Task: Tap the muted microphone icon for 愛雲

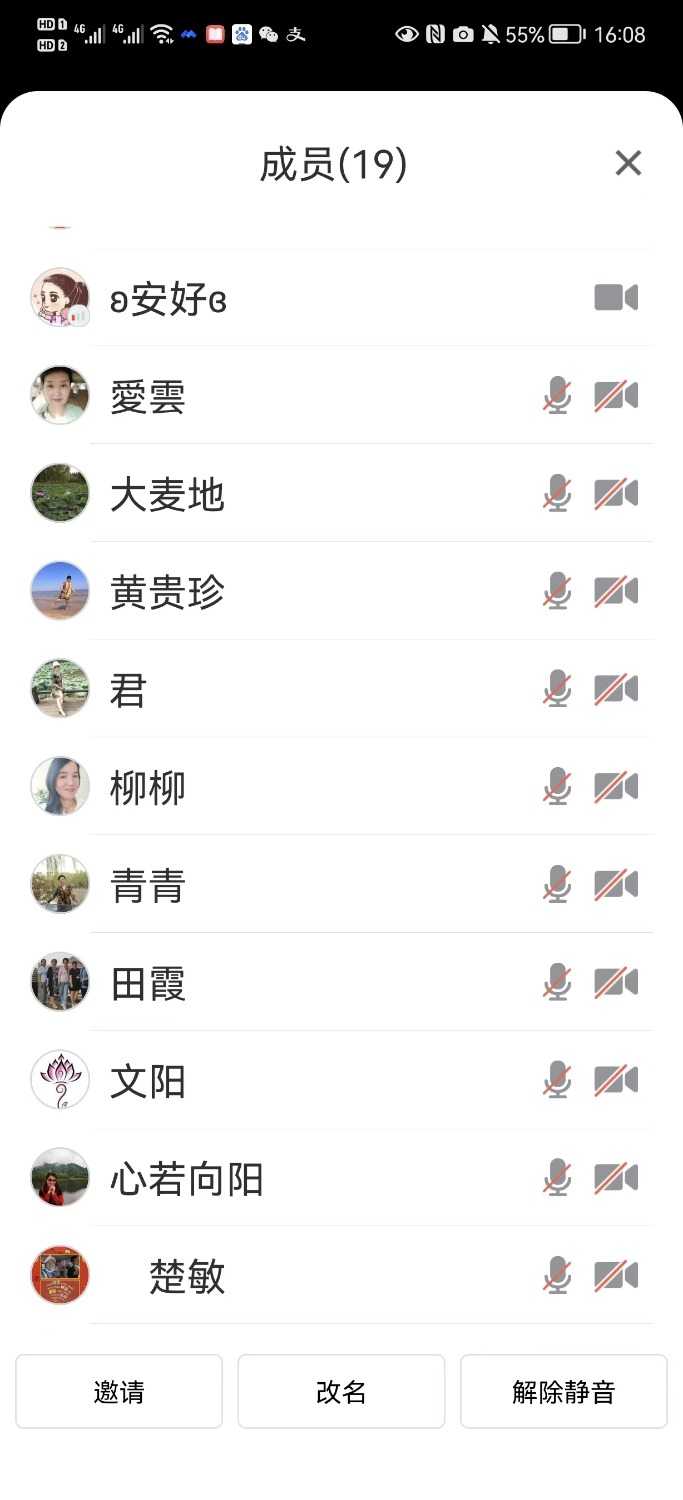Action: [x=557, y=396]
